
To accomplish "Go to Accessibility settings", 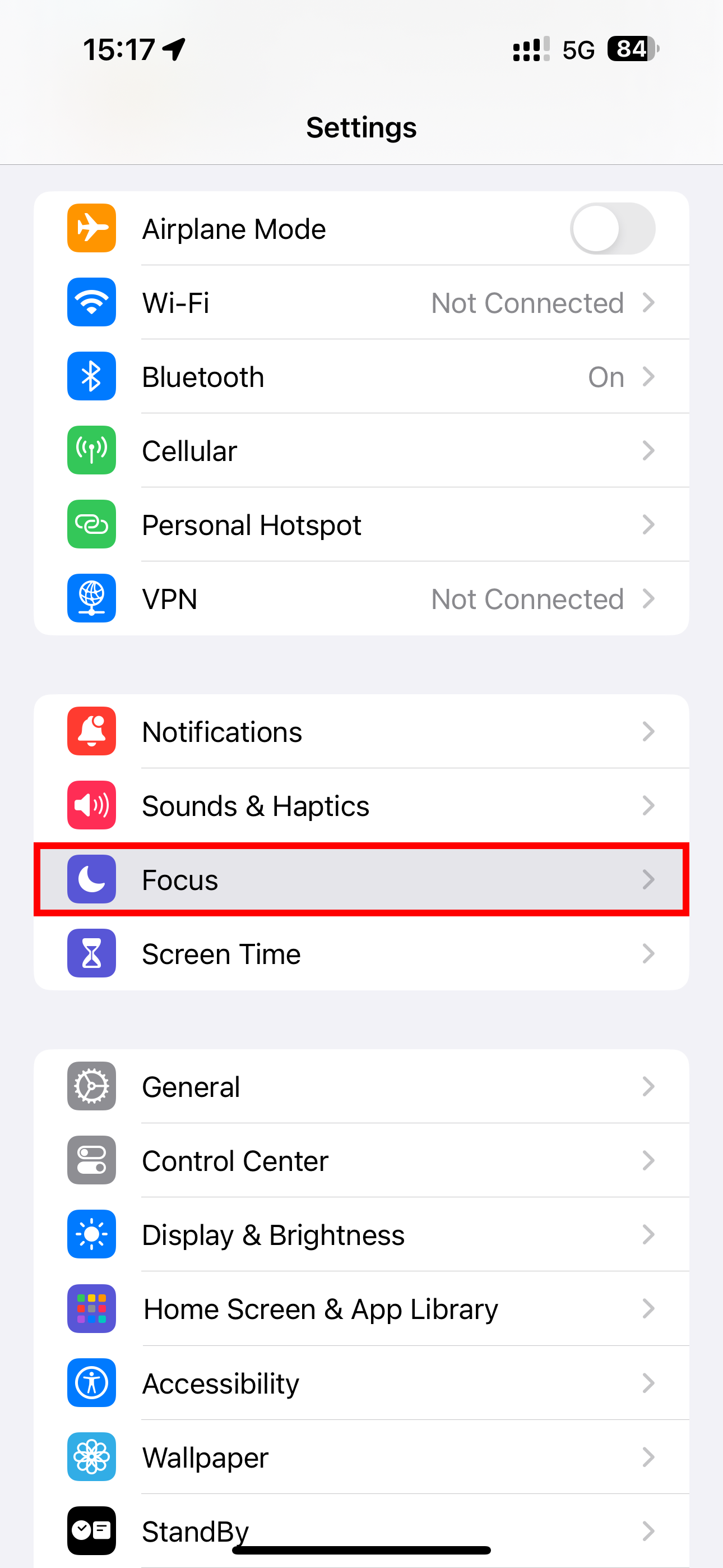I will point(361,1383).
